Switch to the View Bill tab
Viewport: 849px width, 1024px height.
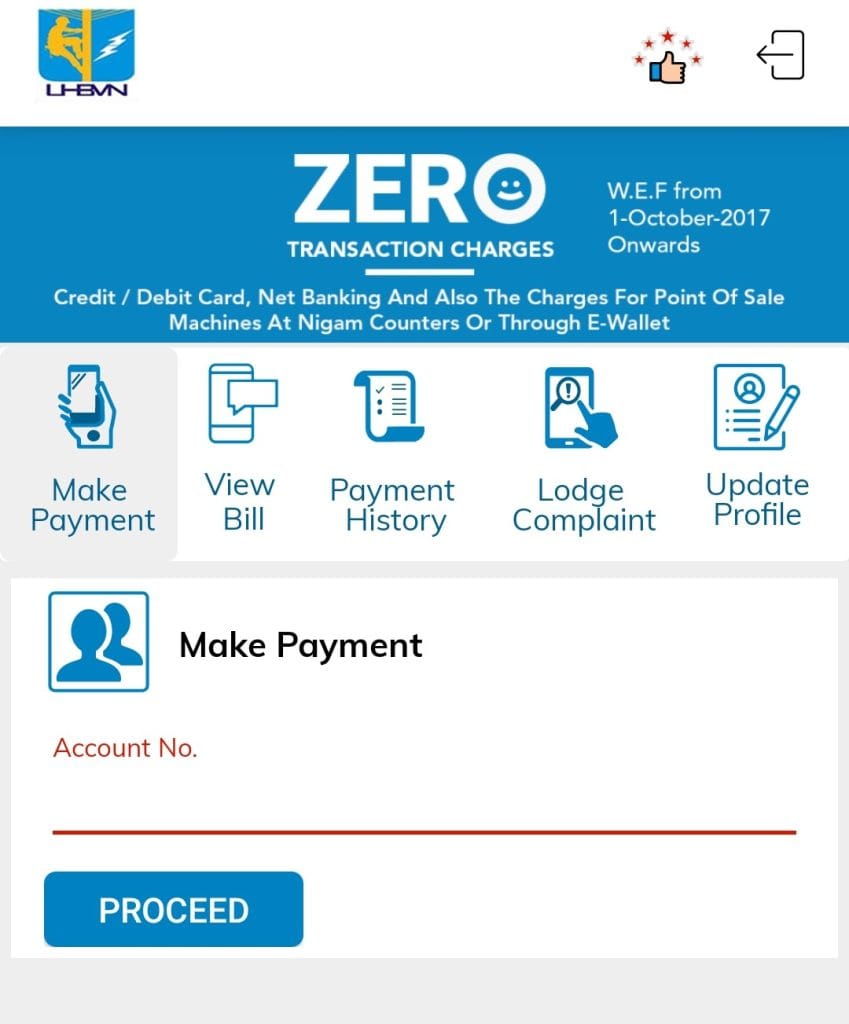(x=240, y=450)
